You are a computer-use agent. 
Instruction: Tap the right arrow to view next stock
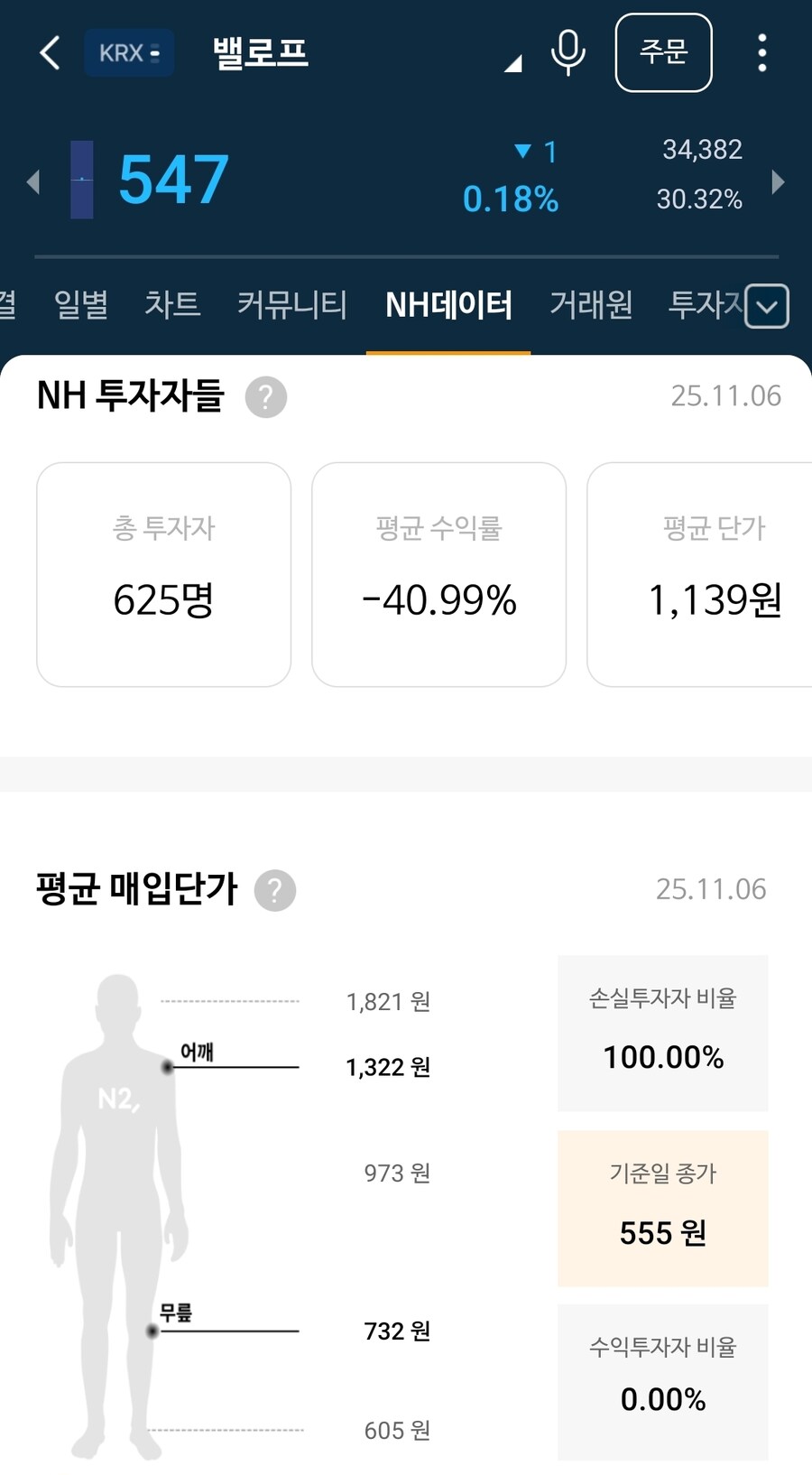point(778,181)
